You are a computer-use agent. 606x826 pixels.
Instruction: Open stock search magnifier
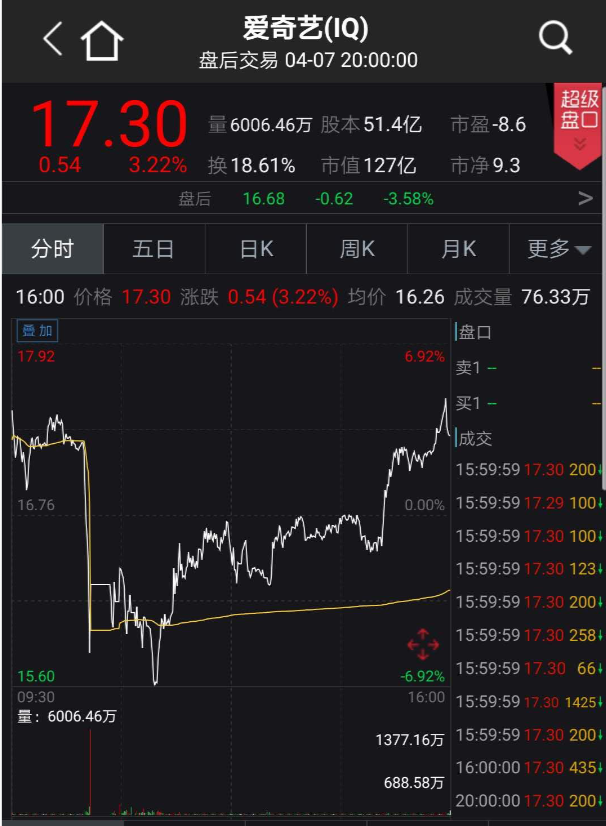click(x=554, y=40)
